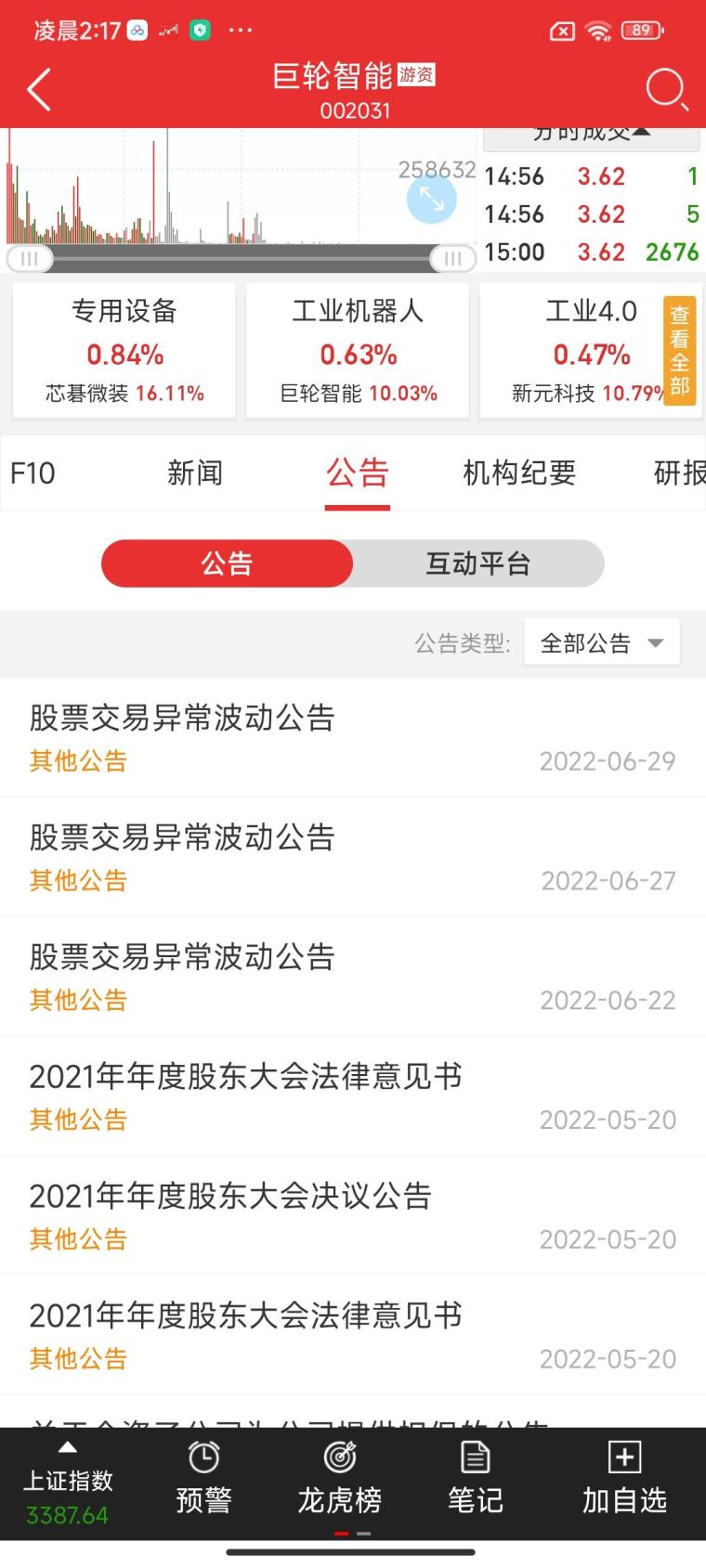The height and width of the screenshot is (1568, 706).
Task: Open 笔记 notes
Action: 475,1480
